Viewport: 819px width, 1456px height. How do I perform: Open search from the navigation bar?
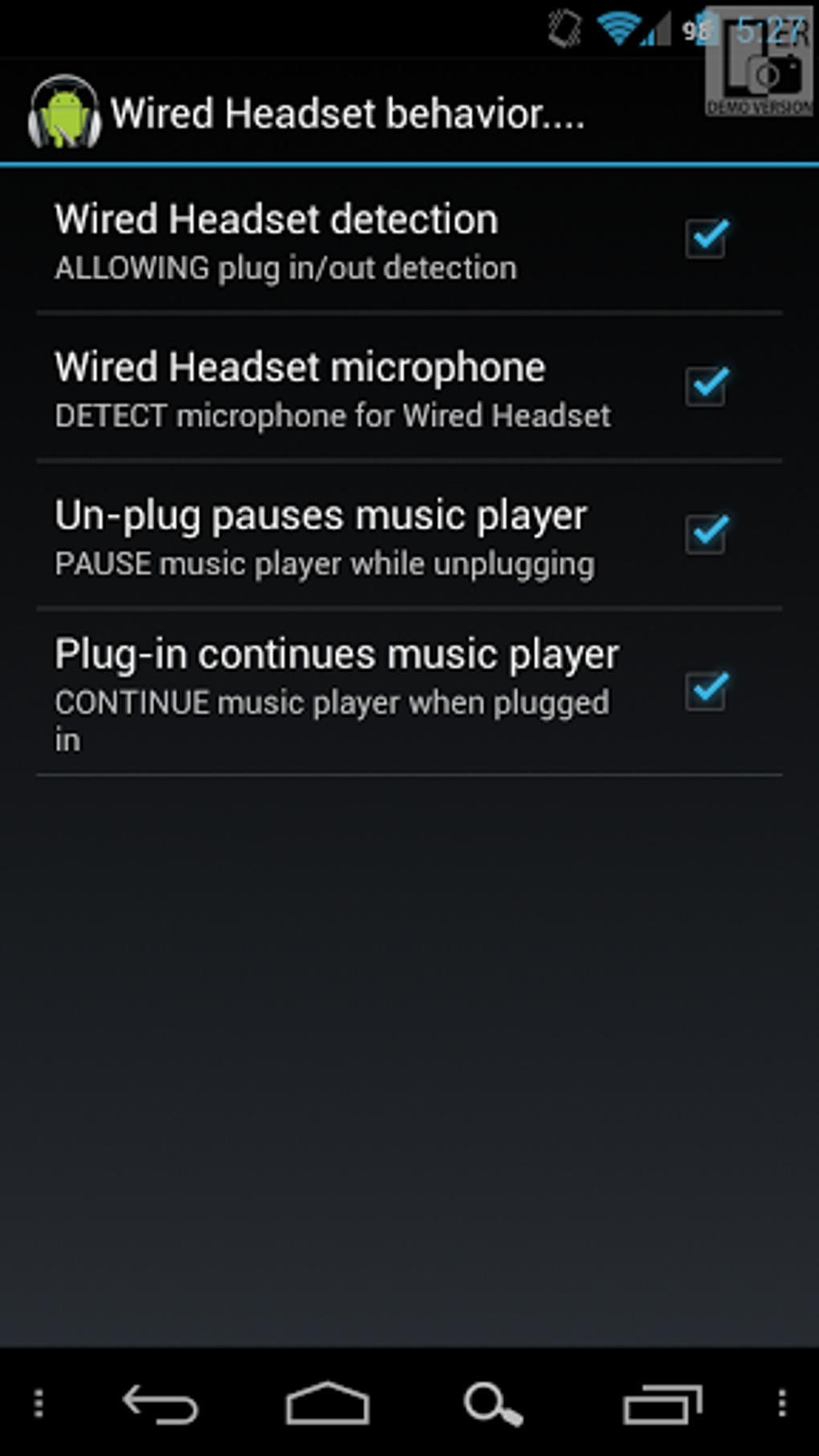point(493,1405)
